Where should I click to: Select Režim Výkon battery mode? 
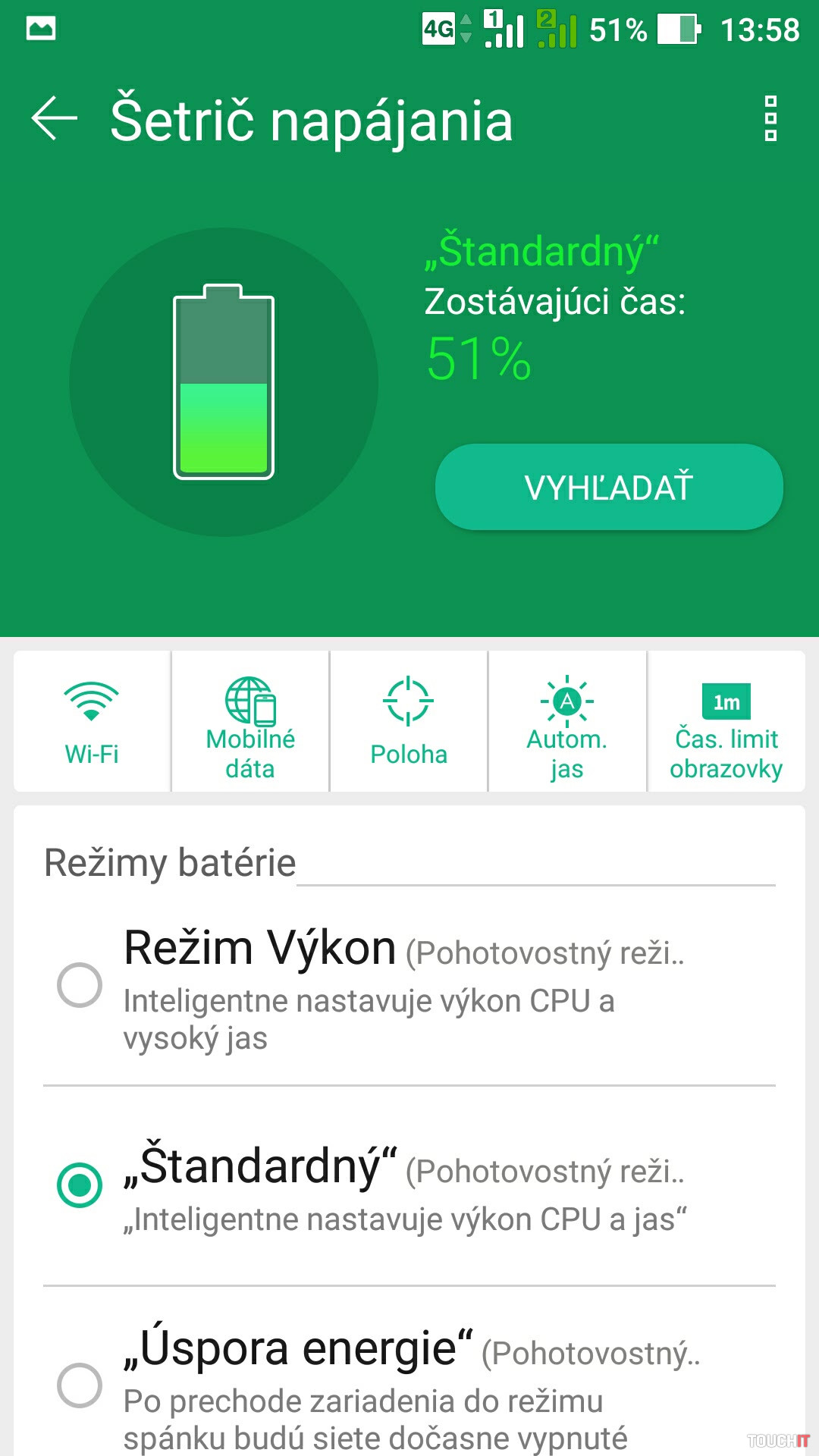(80, 985)
